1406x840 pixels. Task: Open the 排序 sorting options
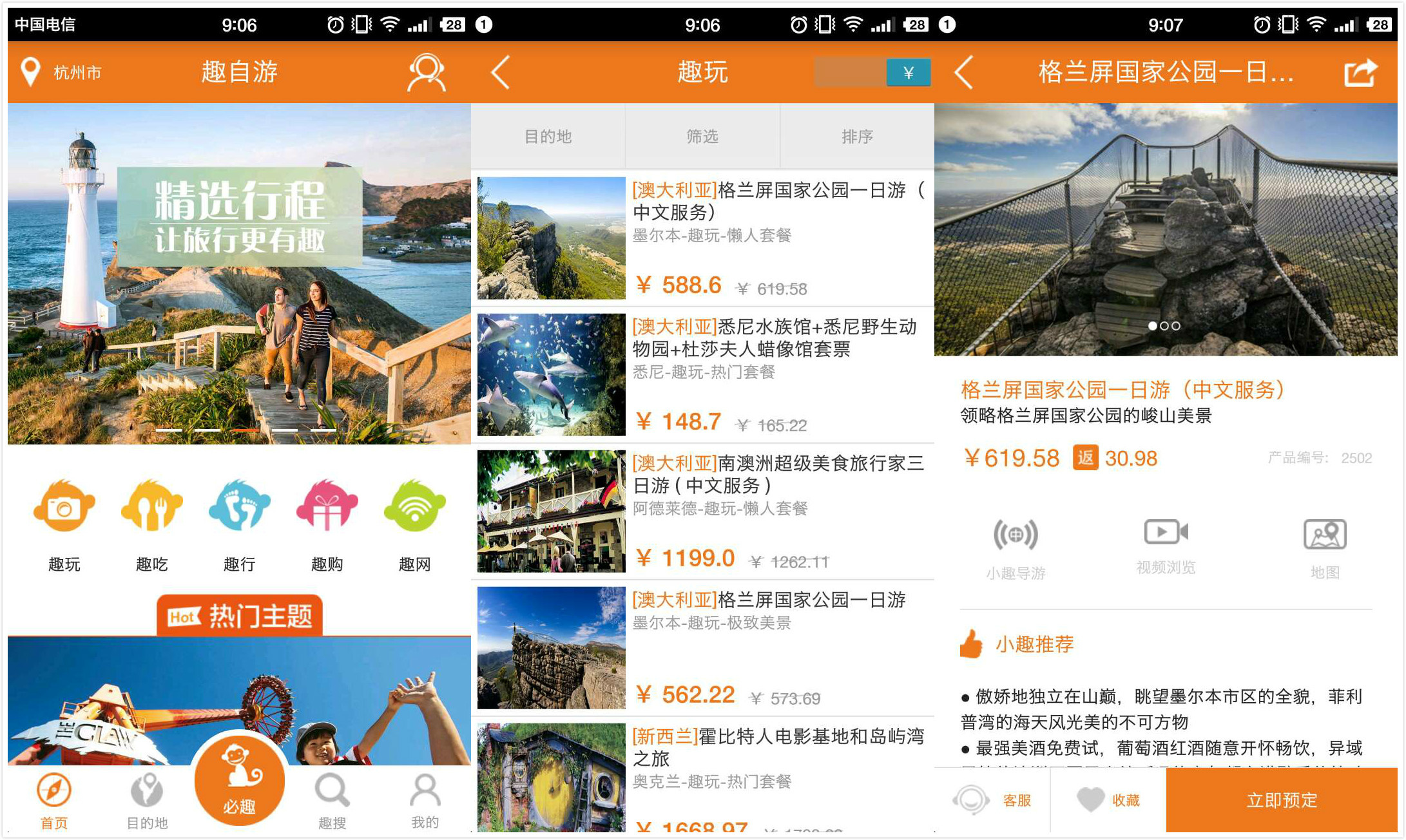(856, 136)
